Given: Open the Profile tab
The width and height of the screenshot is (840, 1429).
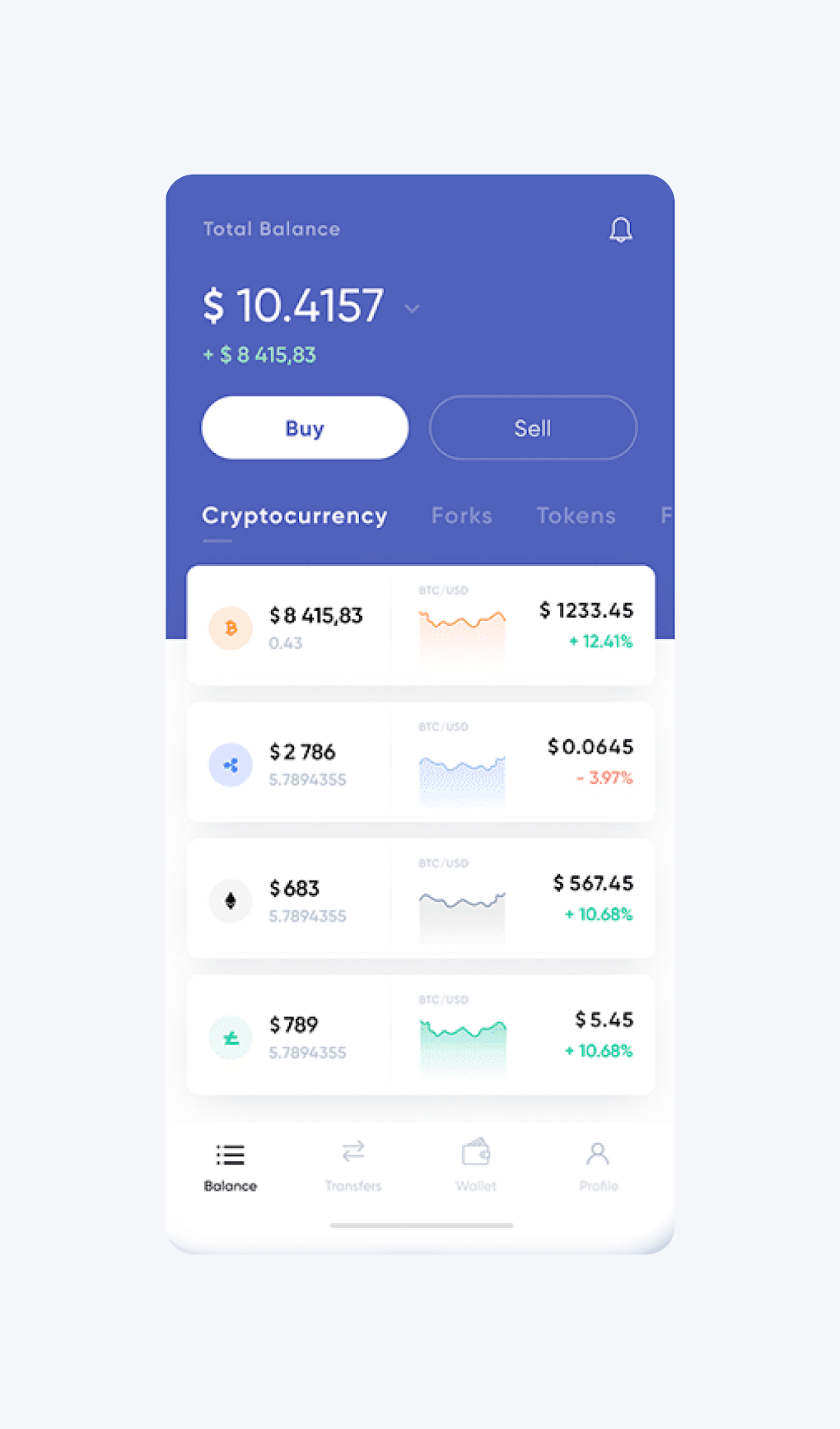Looking at the screenshot, I should (599, 1167).
